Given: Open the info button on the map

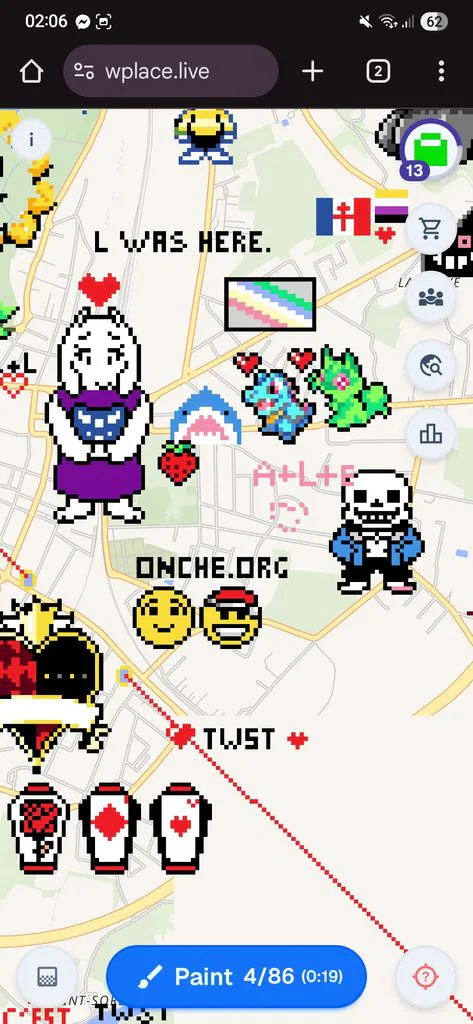Looking at the screenshot, I should (31, 138).
